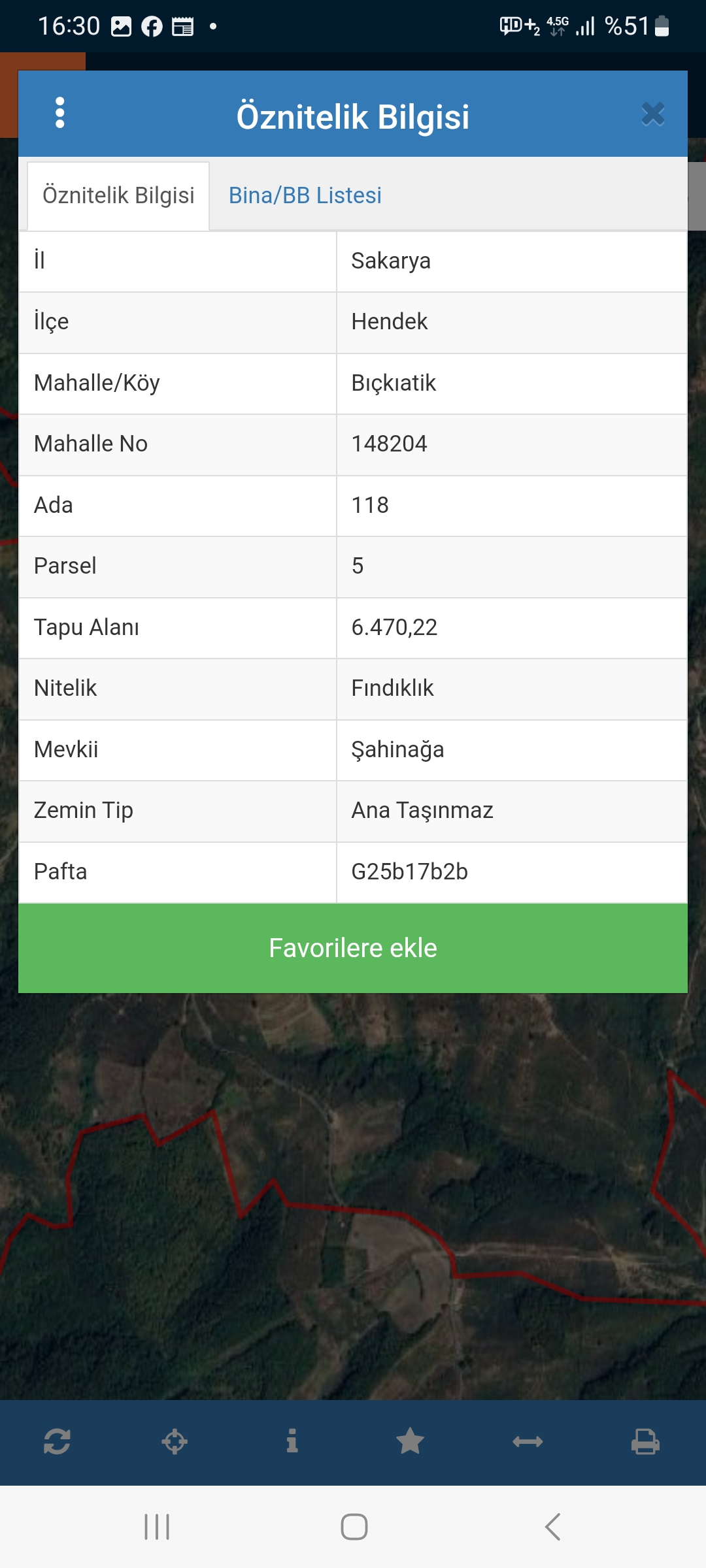
Task: Open the three-dot menu in dialog header
Action: coord(60,113)
